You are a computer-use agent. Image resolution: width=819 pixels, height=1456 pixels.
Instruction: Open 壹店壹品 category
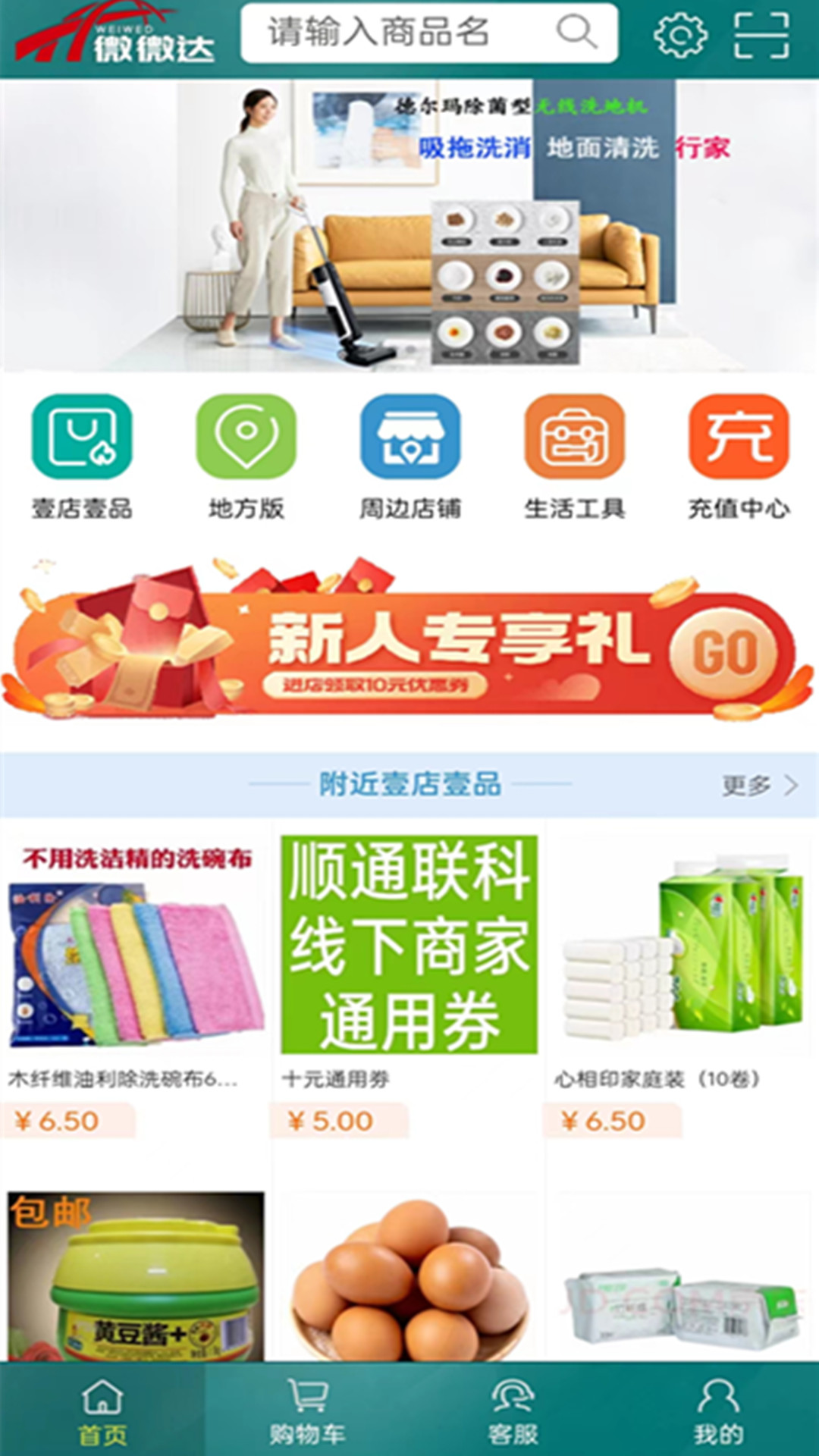82,455
